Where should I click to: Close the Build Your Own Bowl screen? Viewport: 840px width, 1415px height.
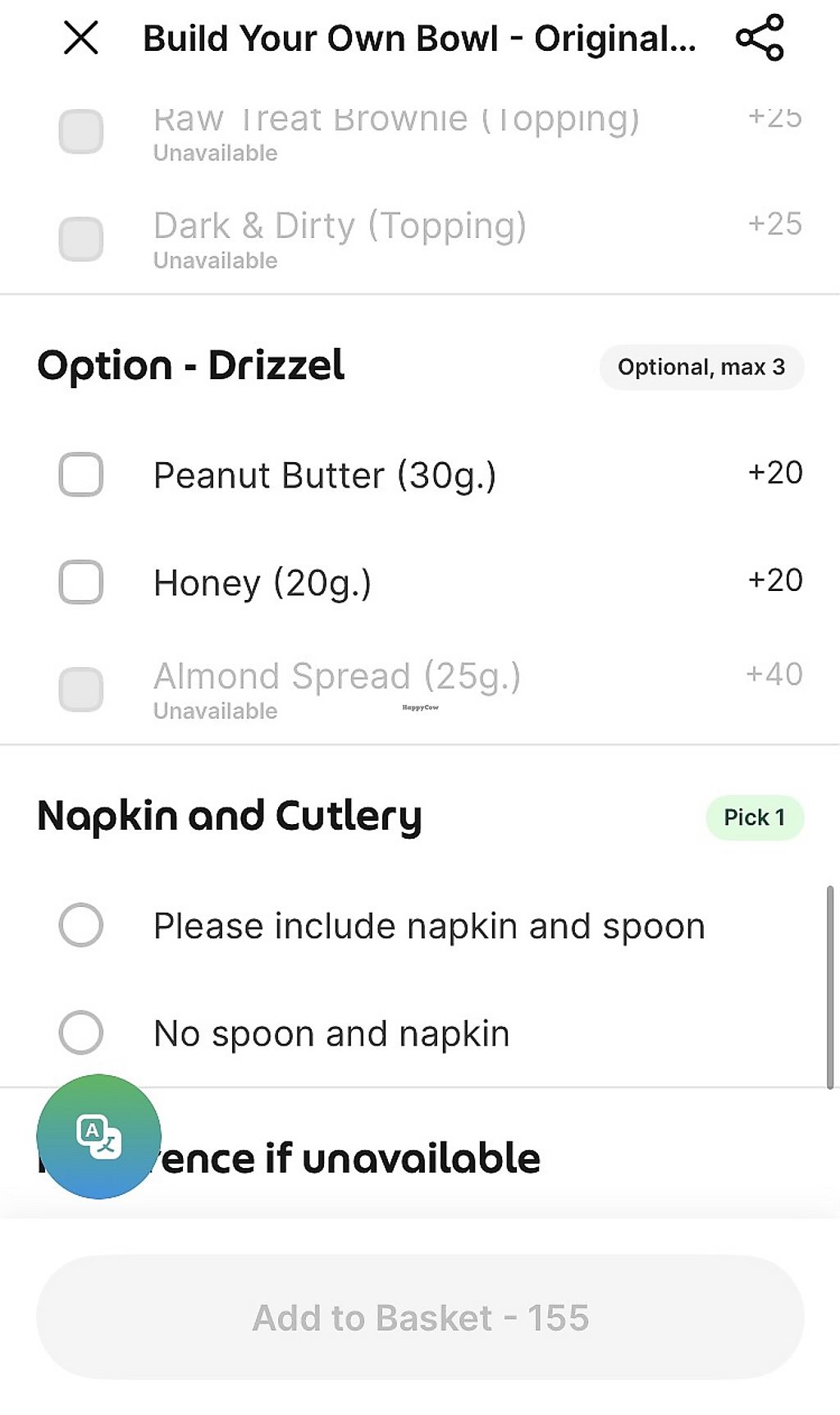coord(81,38)
